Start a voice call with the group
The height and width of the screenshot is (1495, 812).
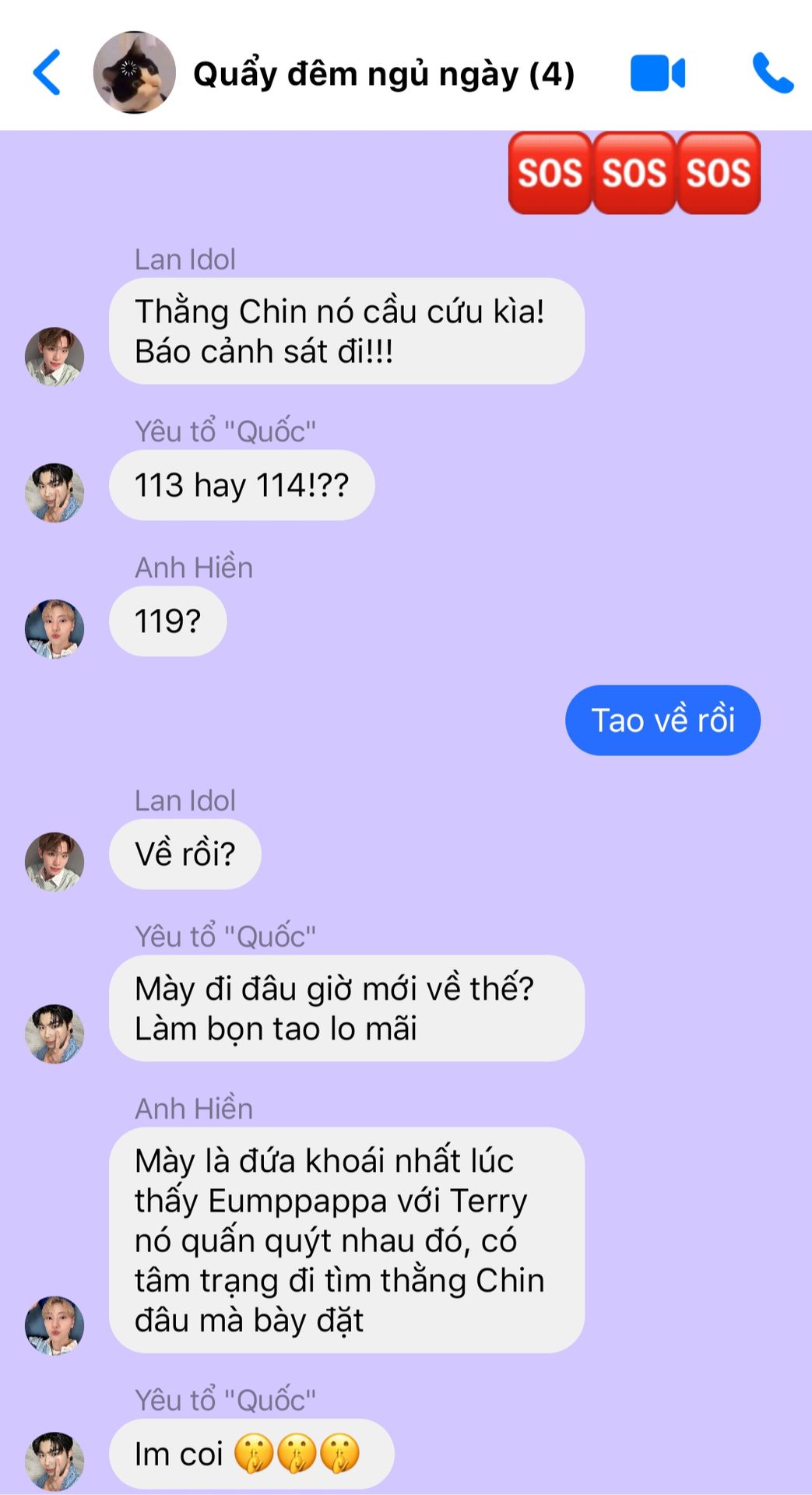pyautogui.click(x=772, y=73)
